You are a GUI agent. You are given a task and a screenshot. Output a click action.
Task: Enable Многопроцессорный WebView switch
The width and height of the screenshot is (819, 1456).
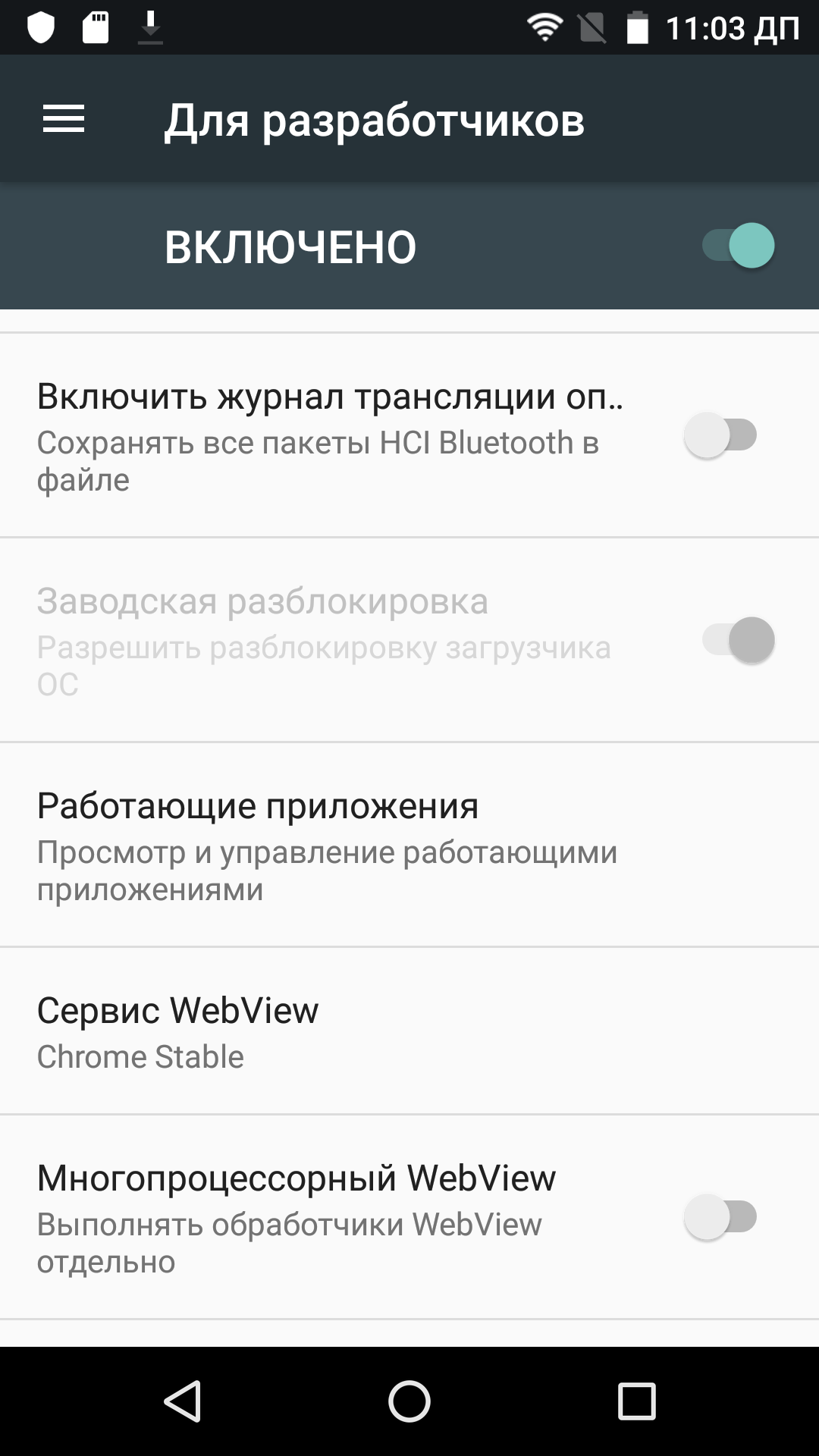pyautogui.click(x=721, y=1217)
